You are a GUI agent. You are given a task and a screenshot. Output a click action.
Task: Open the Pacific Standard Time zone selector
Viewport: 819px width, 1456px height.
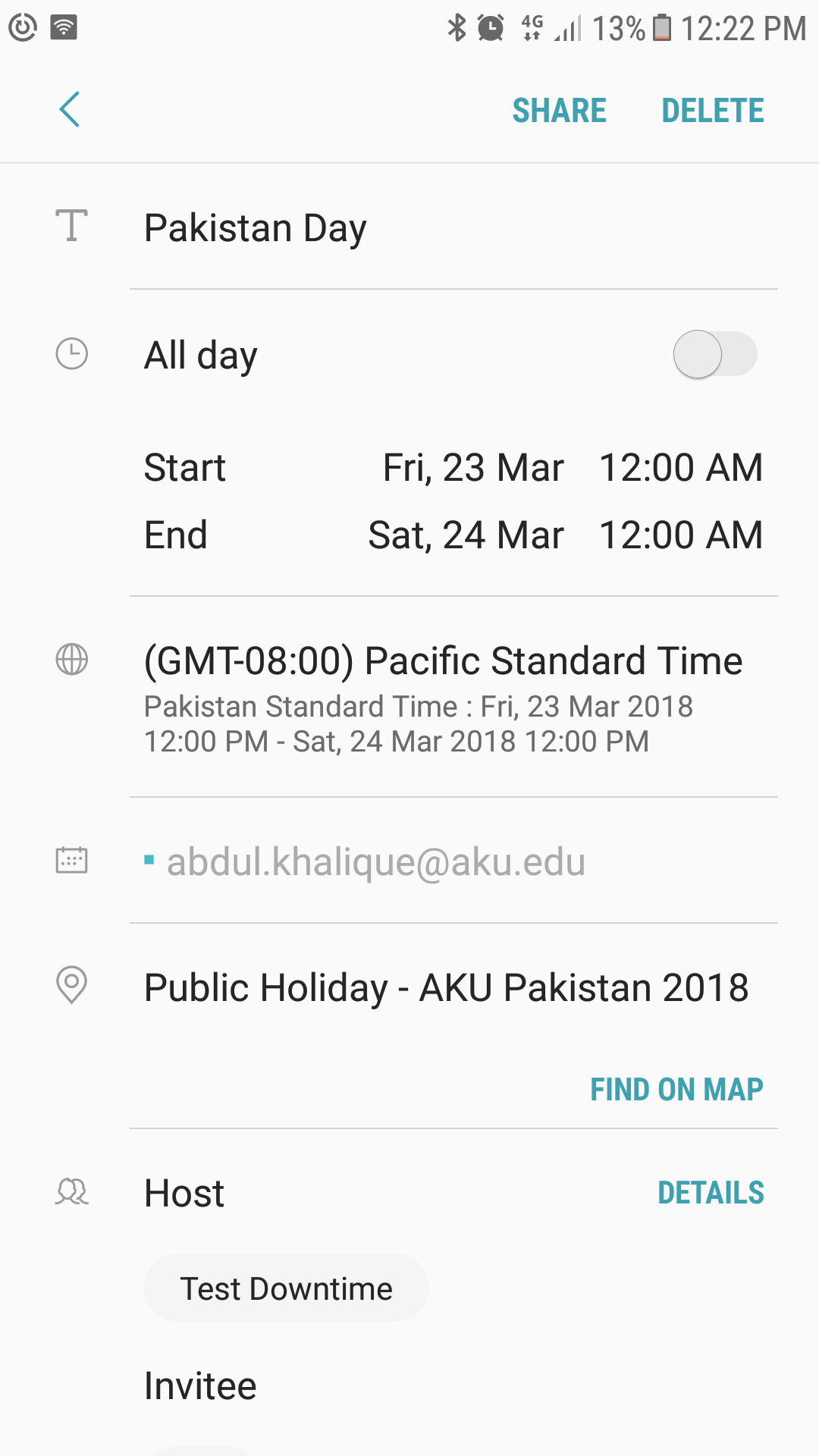tap(443, 661)
